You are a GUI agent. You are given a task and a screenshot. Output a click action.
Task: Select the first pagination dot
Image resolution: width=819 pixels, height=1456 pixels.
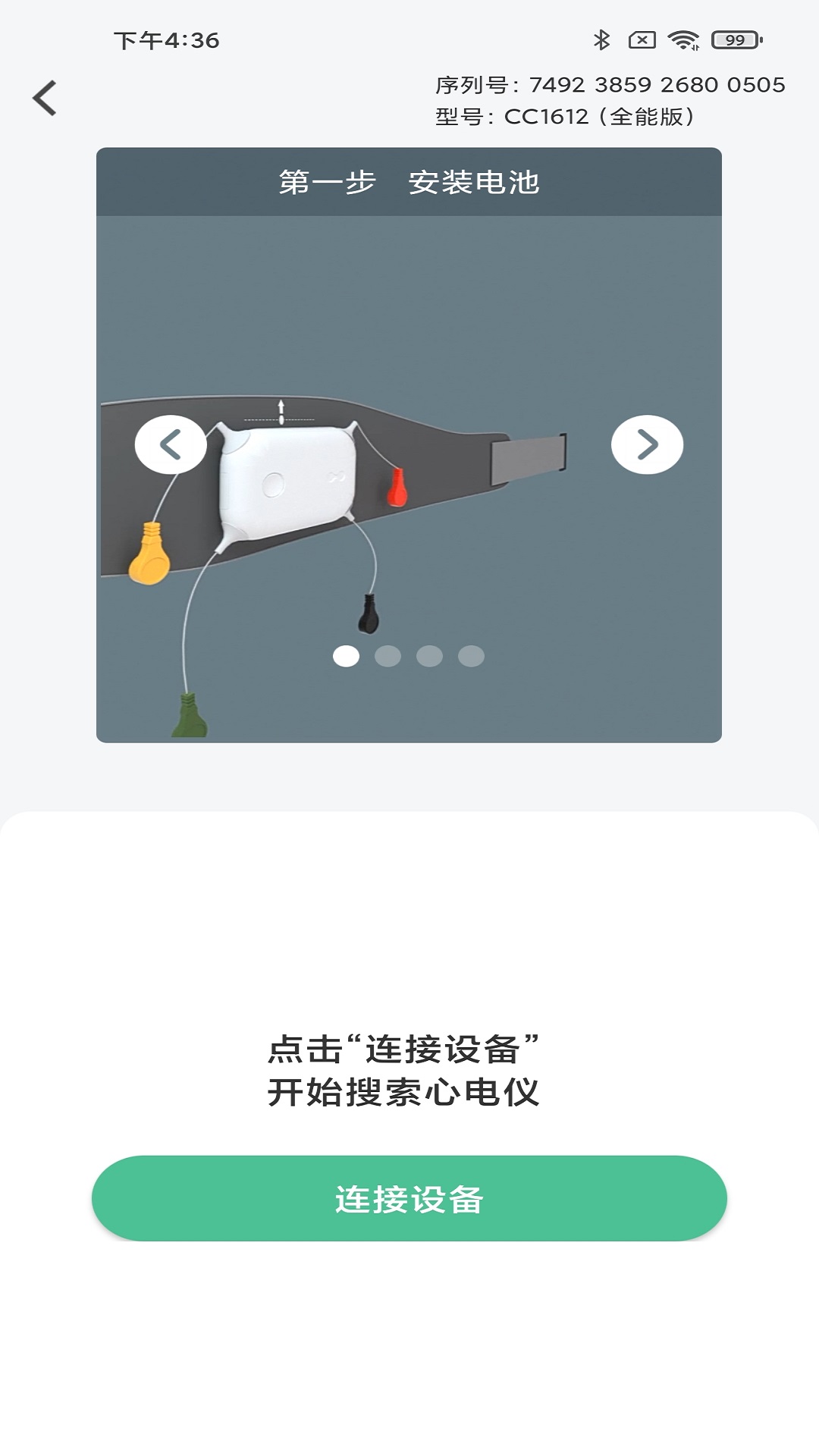[347, 655]
